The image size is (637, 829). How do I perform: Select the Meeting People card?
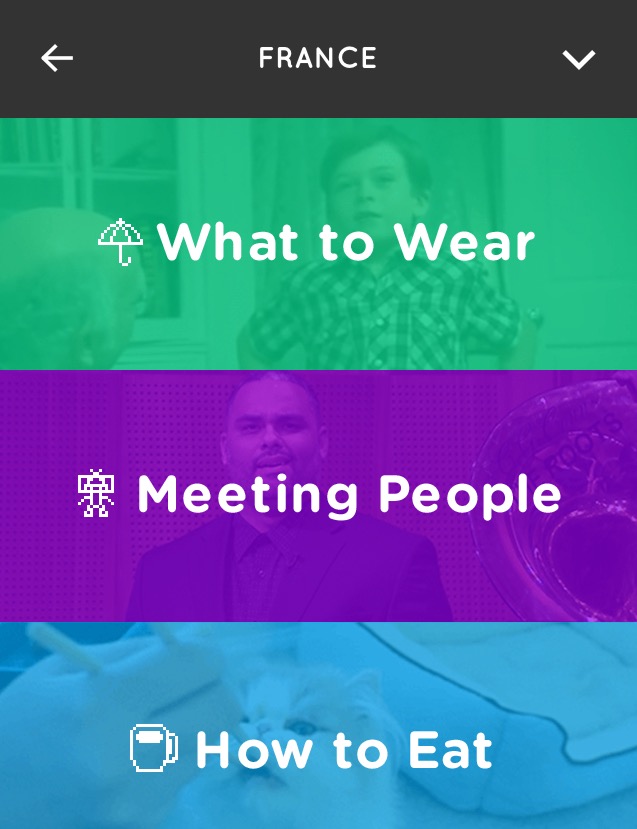click(318, 495)
